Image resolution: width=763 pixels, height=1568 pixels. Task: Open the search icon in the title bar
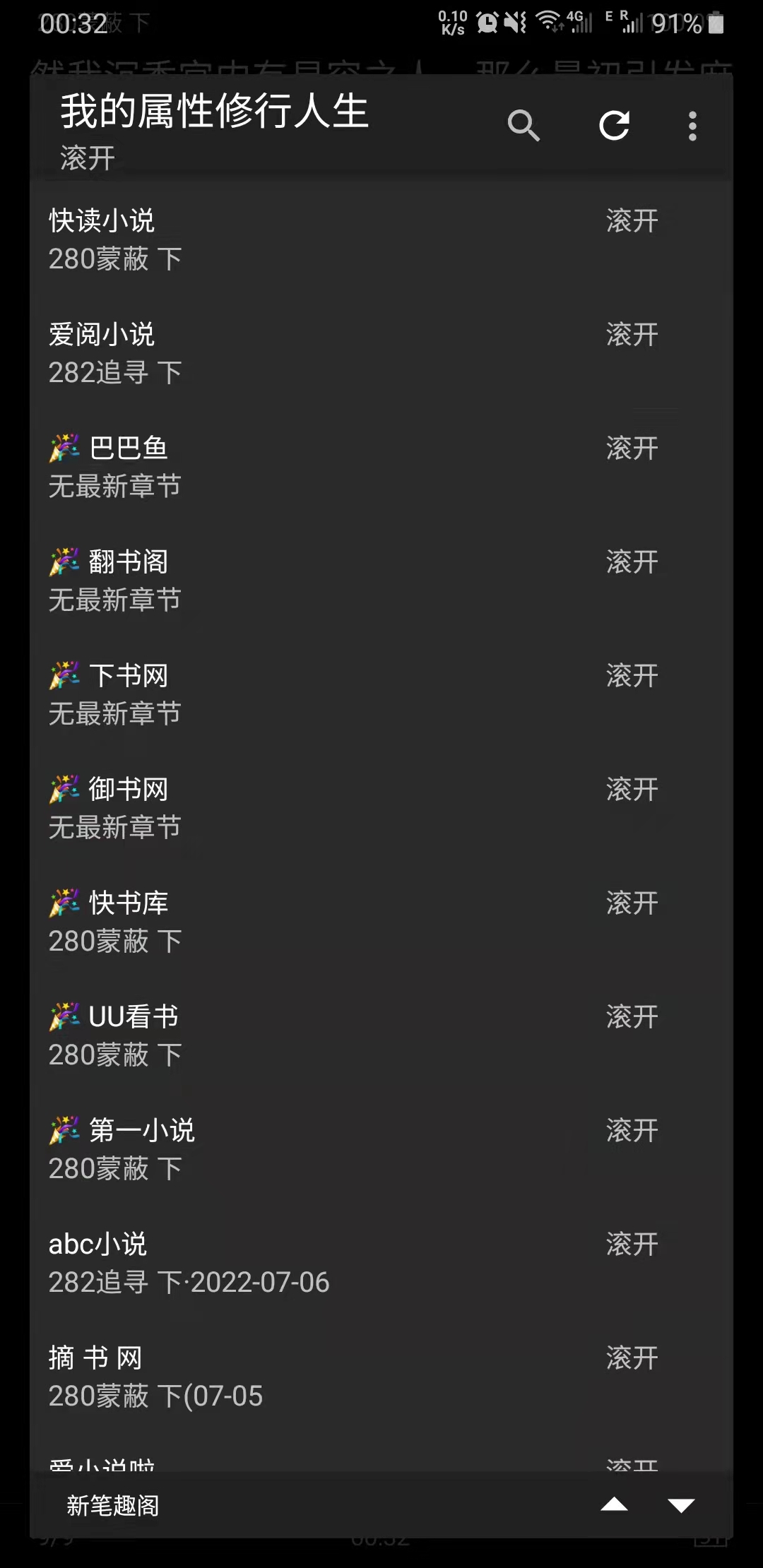[x=525, y=126]
